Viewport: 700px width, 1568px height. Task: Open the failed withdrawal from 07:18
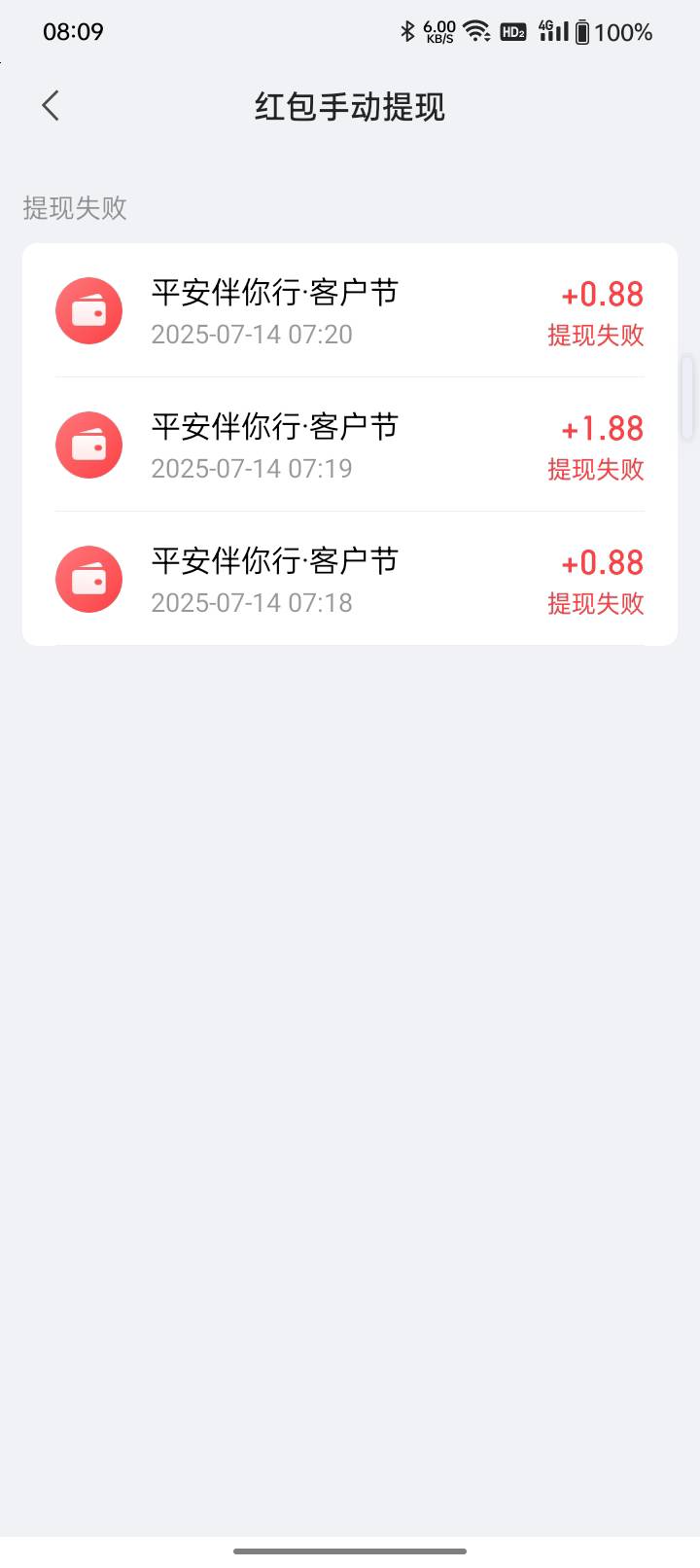[350, 579]
